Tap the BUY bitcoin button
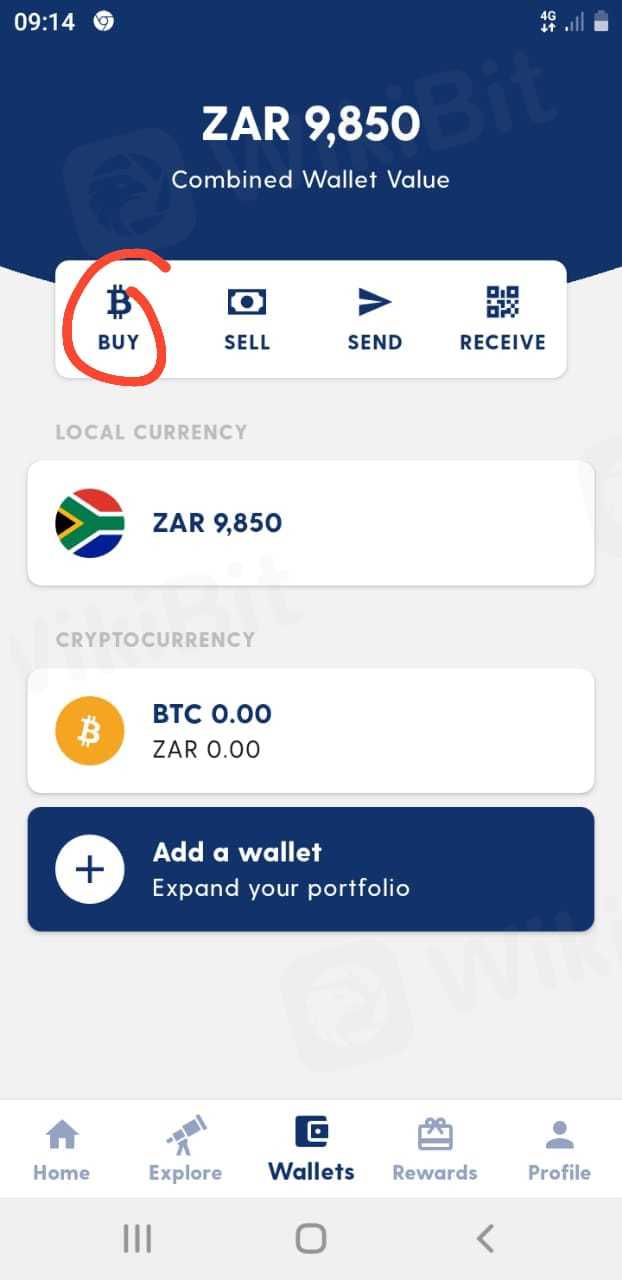This screenshot has width=622, height=1280. tap(118, 318)
